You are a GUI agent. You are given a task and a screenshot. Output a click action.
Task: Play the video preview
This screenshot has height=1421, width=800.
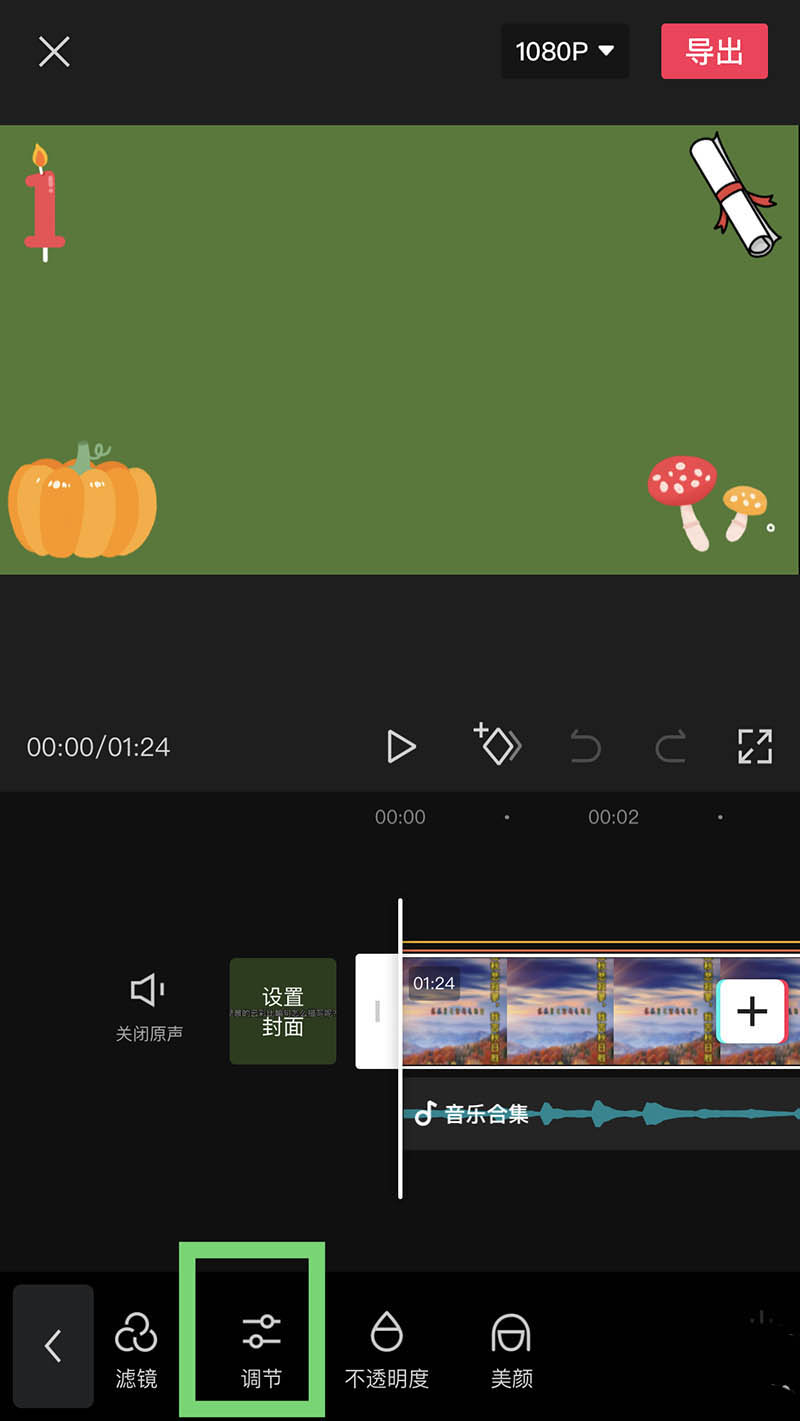click(401, 746)
